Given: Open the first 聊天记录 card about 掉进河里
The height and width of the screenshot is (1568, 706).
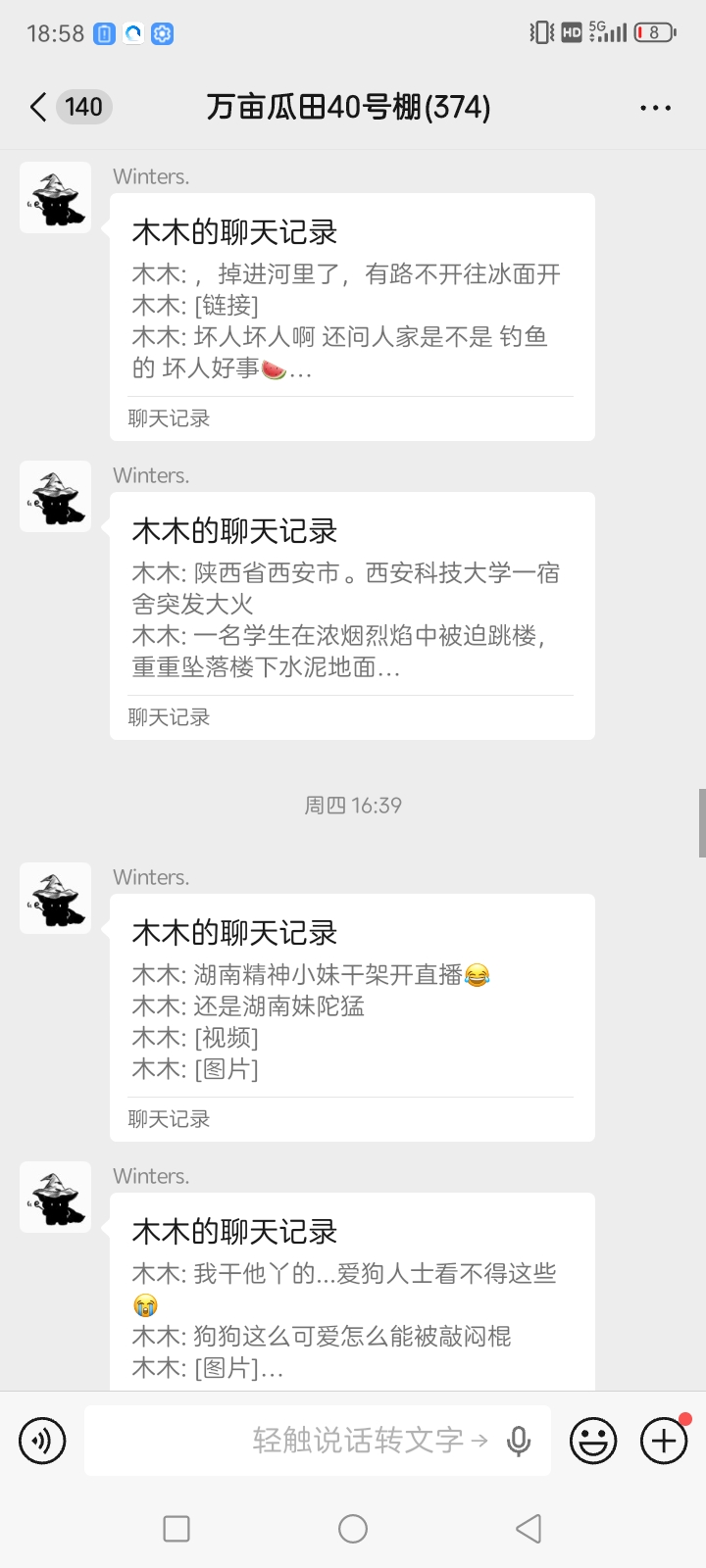Looking at the screenshot, I should (353, 316).
